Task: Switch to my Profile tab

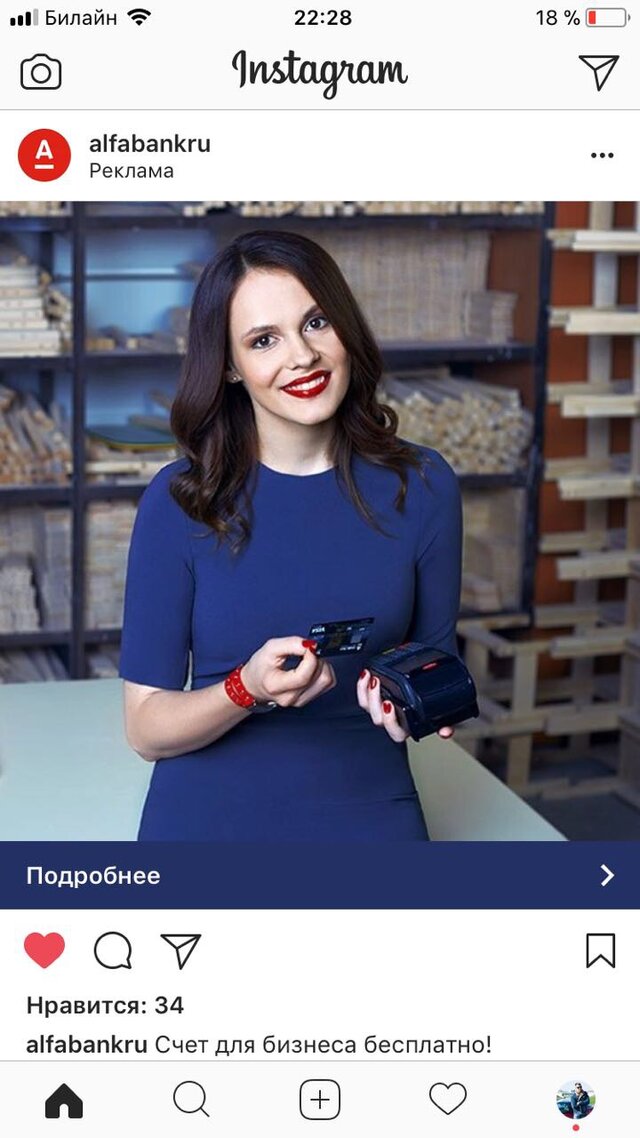Action: [576, 1100]
